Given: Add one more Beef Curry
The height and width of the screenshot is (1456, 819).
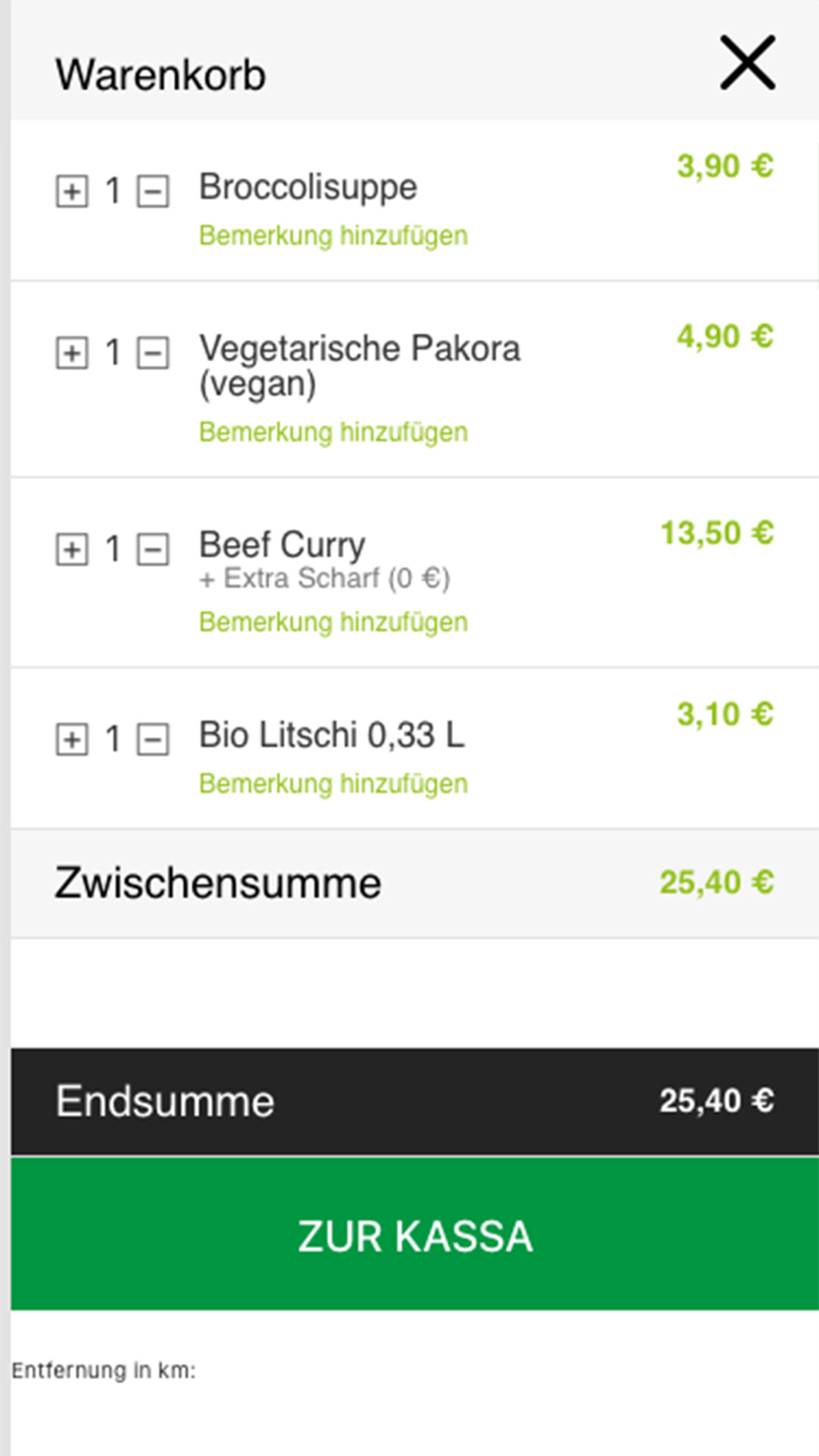Looking at the screenshot, I should point(72,549).
